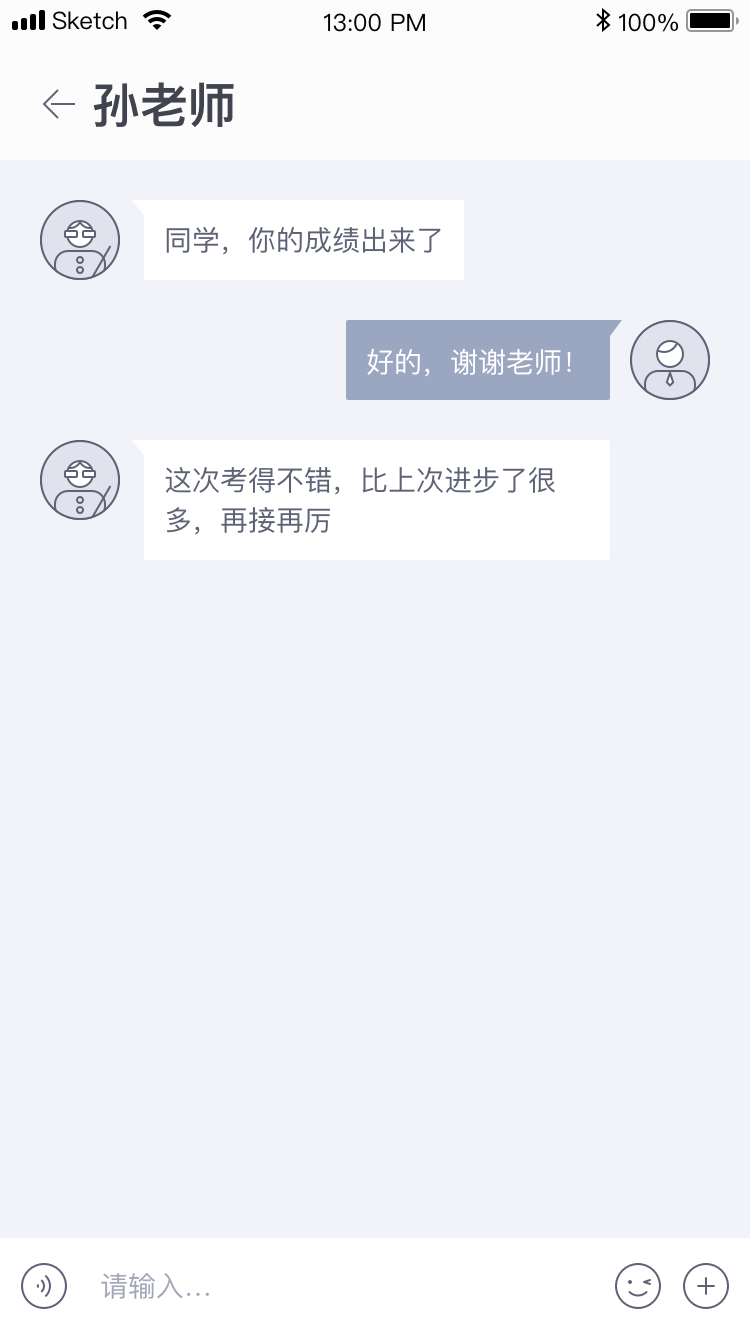Open the emoji picker
750x1334 pixels.
(x=638, y=1286)
